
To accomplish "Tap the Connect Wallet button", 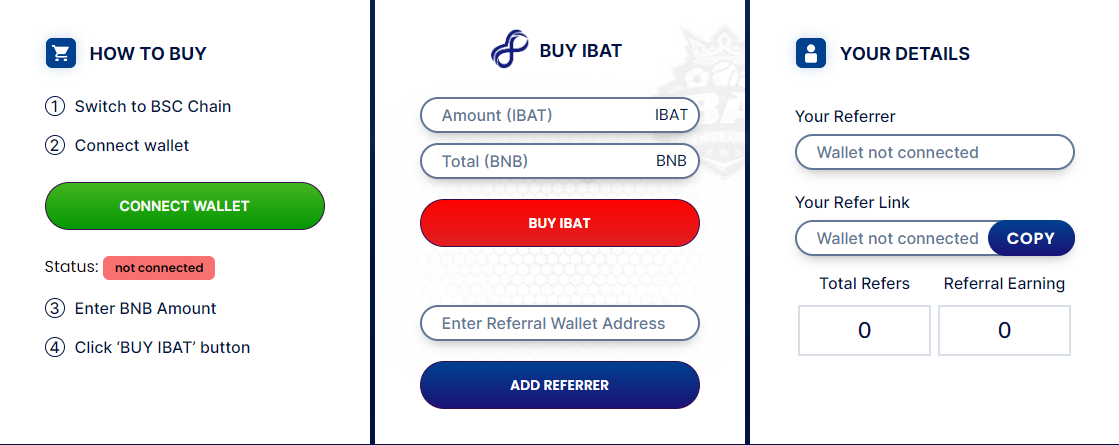I will pos(185,206).
